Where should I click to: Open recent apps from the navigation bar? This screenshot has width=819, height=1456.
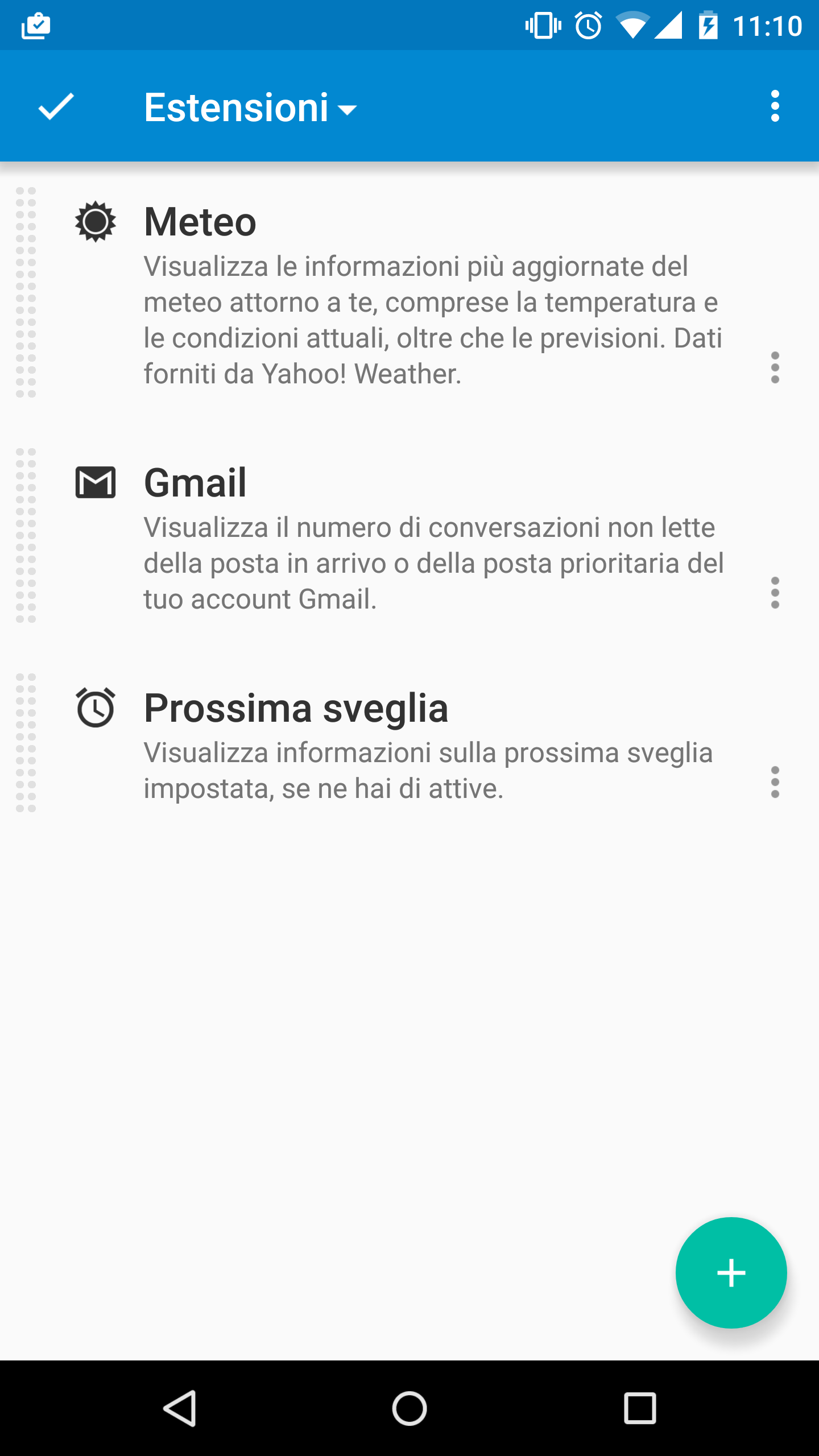(640, 1408)
